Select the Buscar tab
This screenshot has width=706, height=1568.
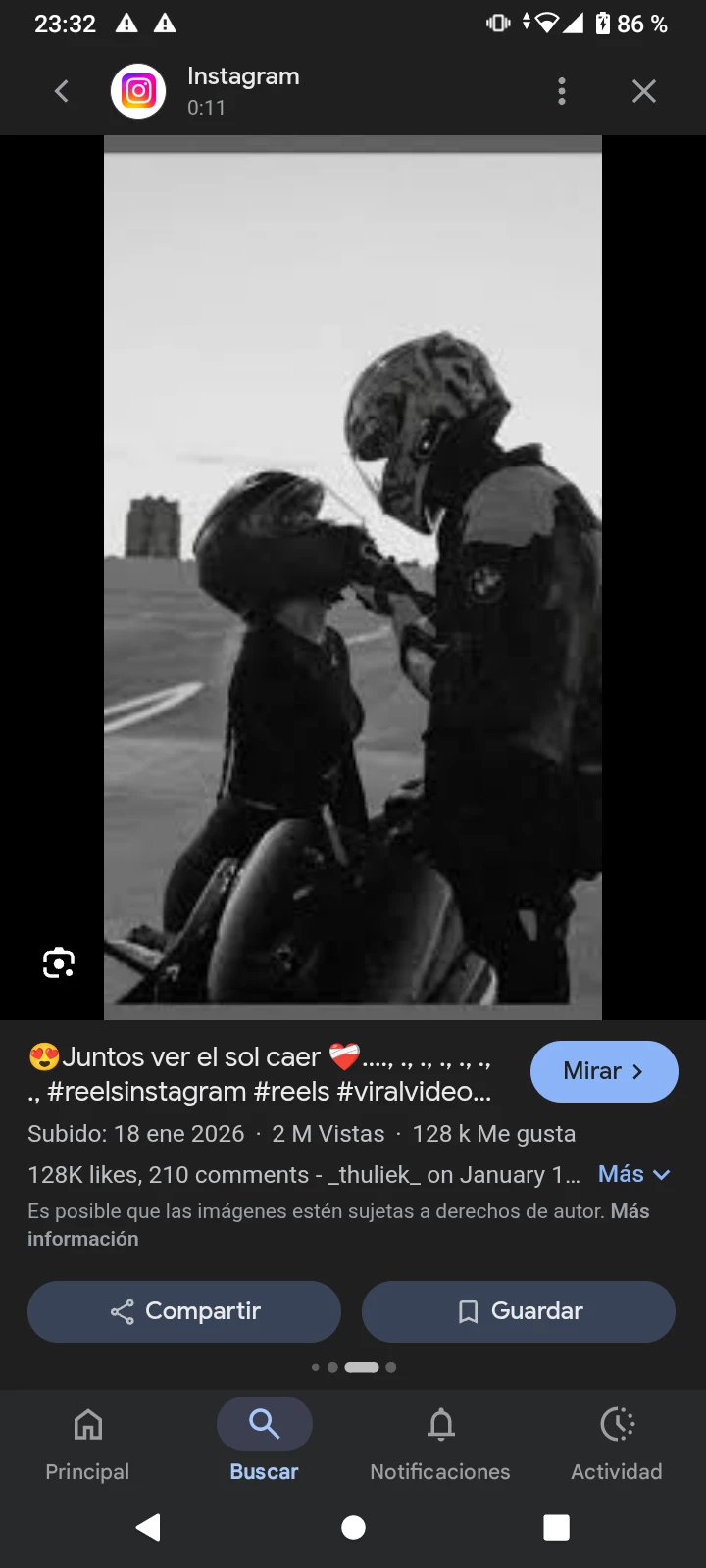point(264,1441)
